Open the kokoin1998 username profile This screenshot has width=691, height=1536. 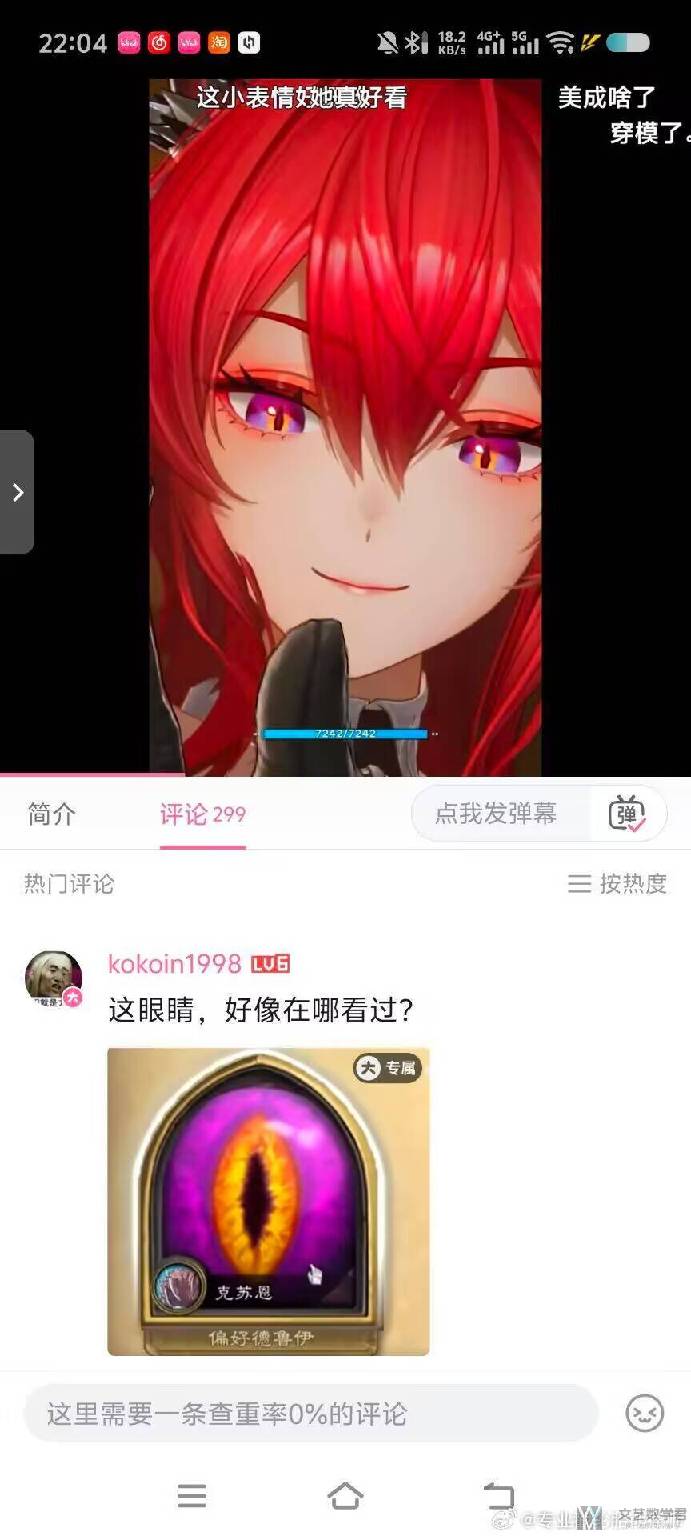pyautogui.click(x=174, y=963)
